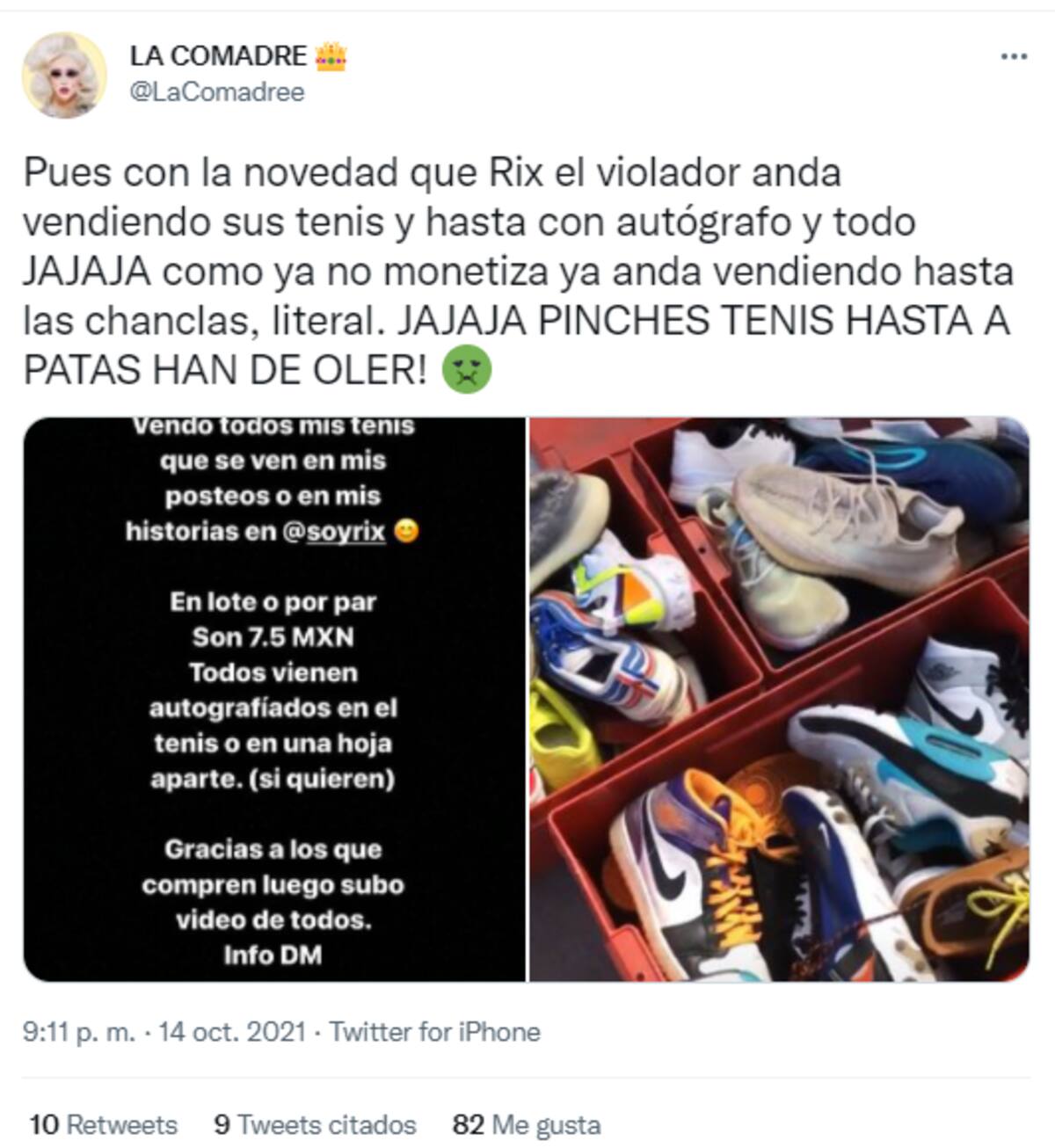View the sneakers photo attachment

click(779, 699)
